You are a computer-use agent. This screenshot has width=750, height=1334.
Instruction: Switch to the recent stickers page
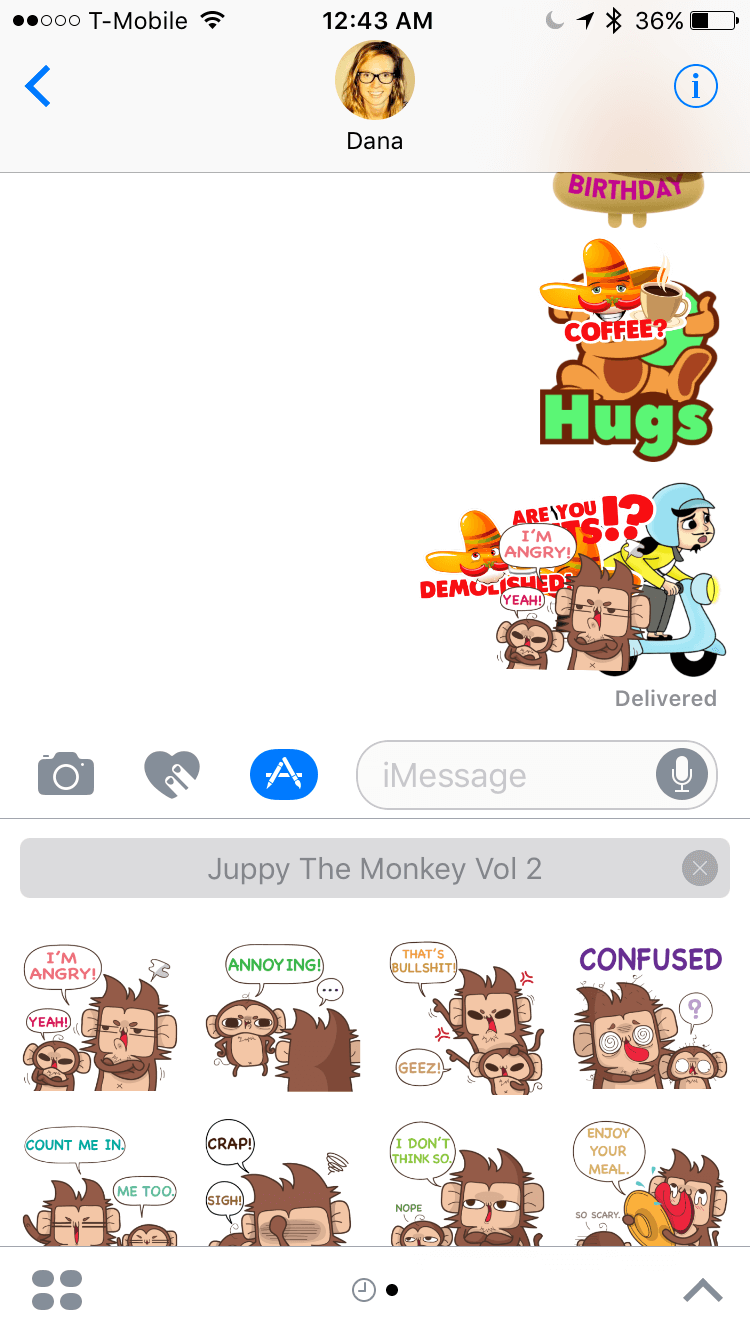tap(364, 1290)
